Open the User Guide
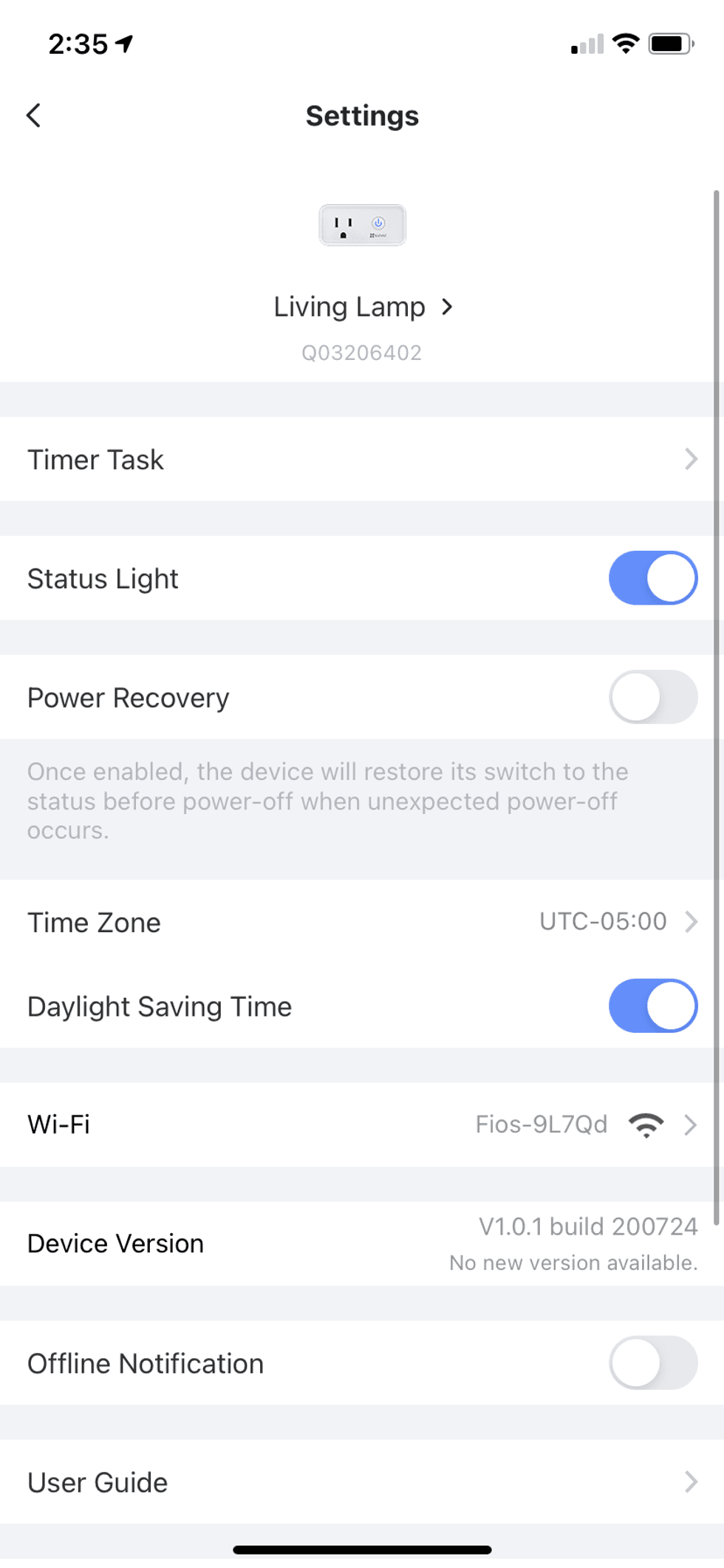The image size is (724, 1568). point(361,1482)
